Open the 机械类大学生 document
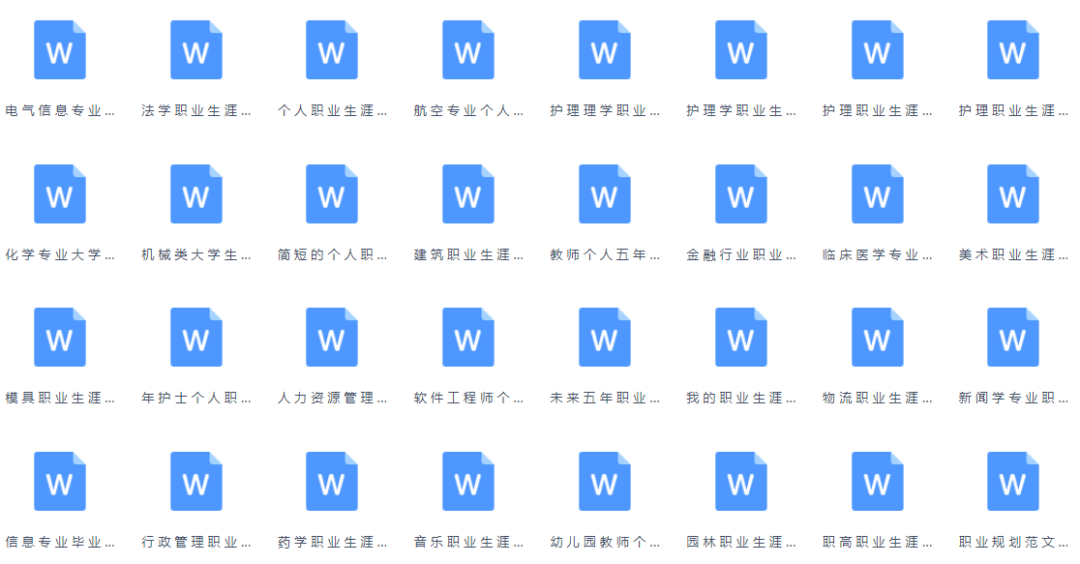 pos(196,194)
